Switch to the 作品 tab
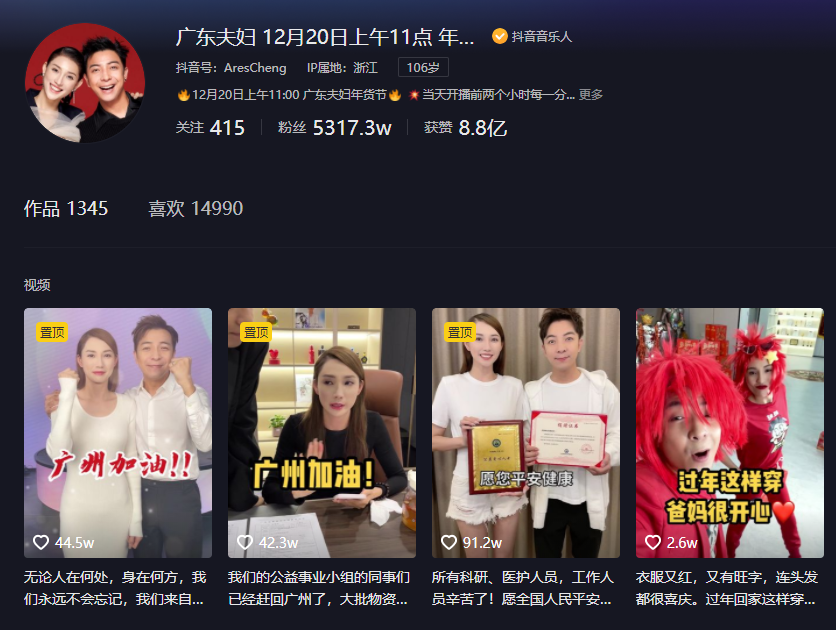The image size is (836, 630). pyautogui.click(x=66, y=209)
